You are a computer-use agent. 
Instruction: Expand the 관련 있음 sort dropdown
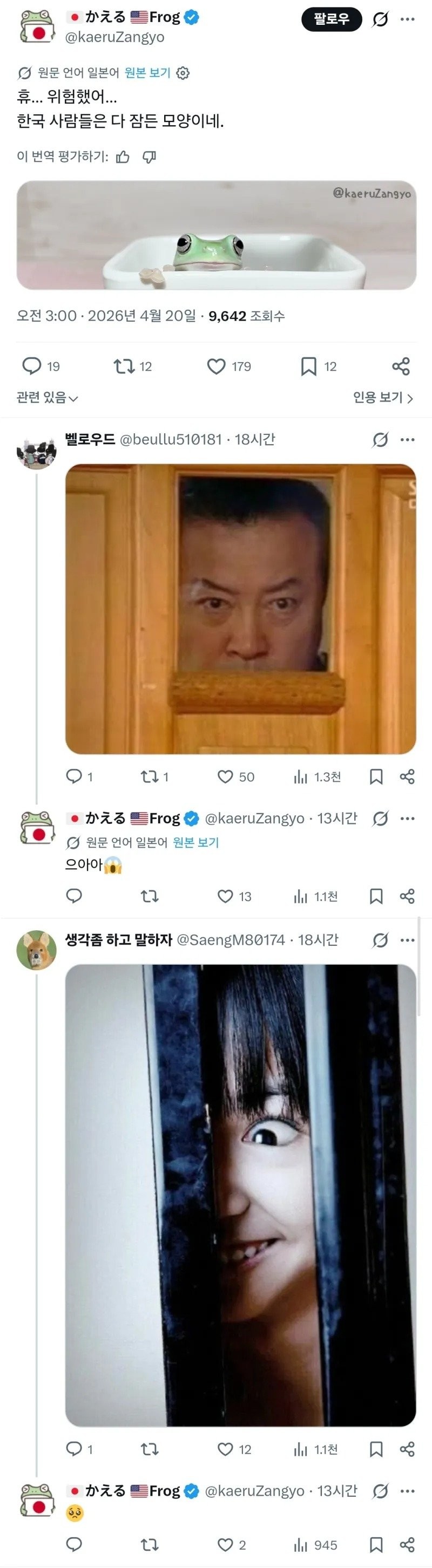[x=47, y=398]
